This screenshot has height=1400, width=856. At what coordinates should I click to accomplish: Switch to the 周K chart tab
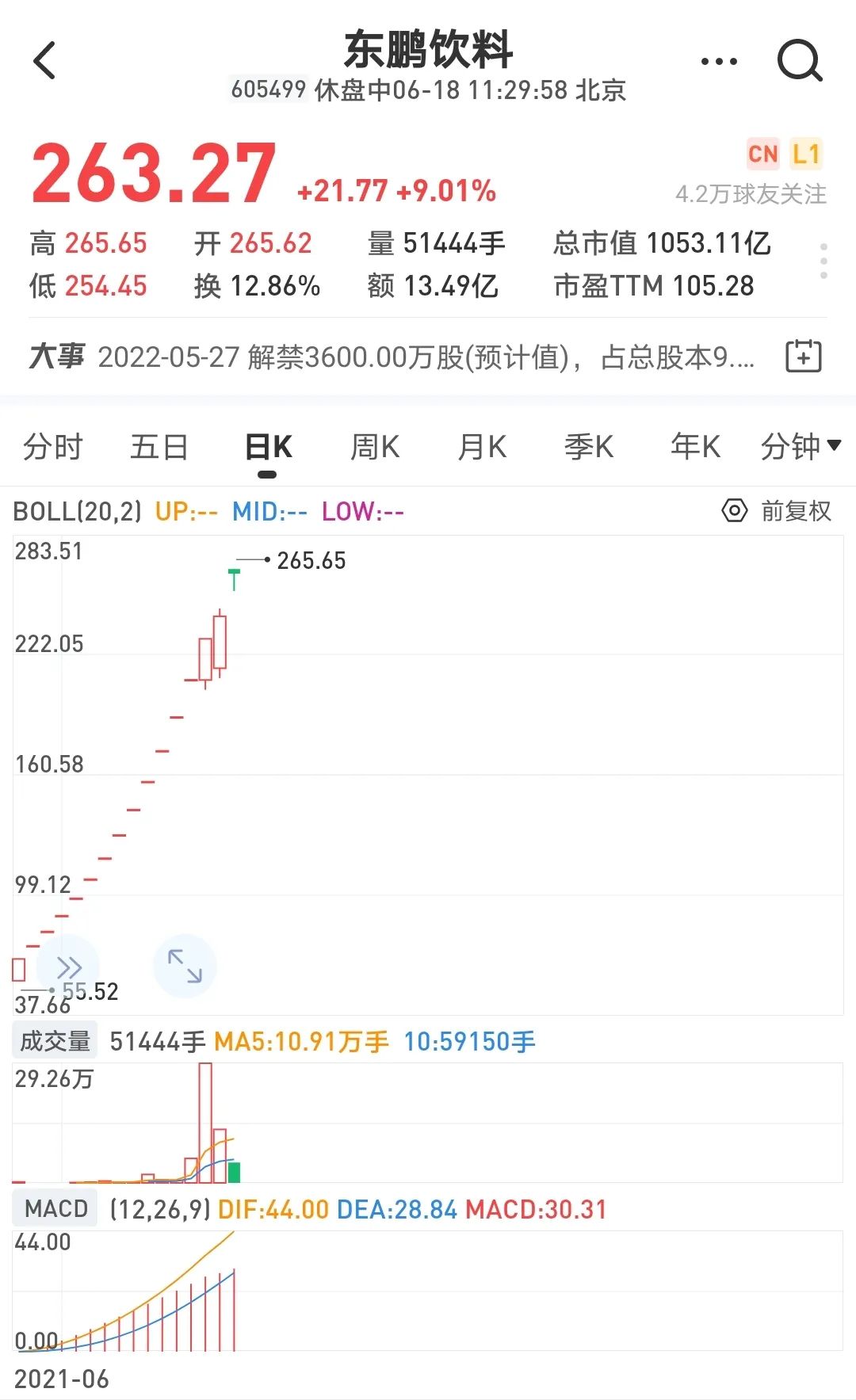(x=375, y=447)
